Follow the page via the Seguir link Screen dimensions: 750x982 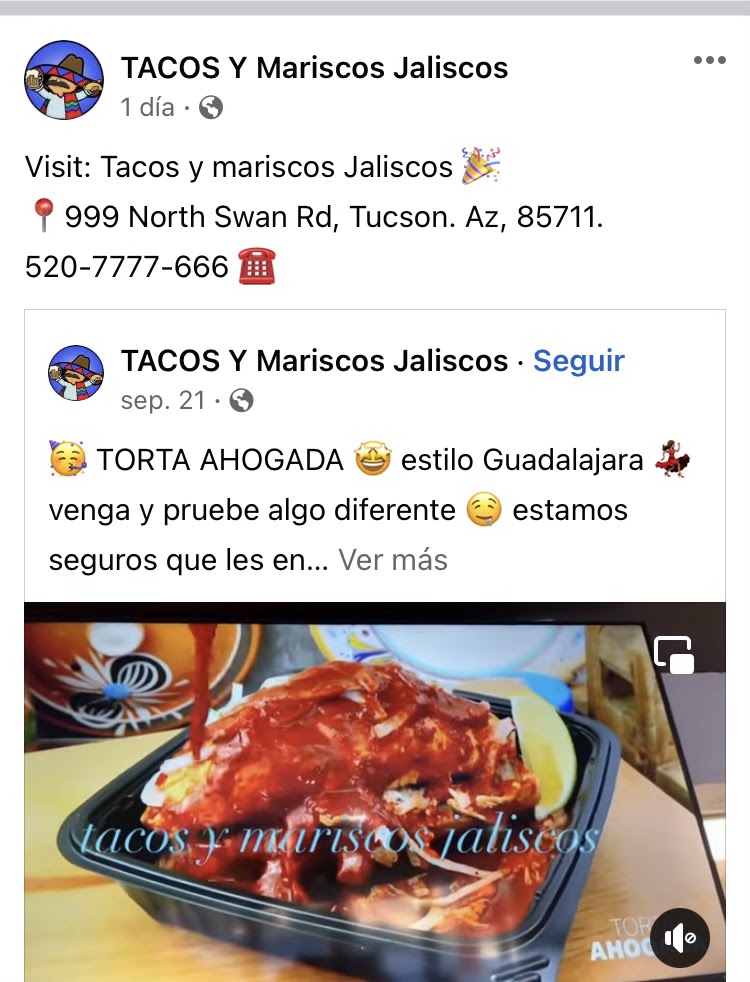tap(578, 361)
